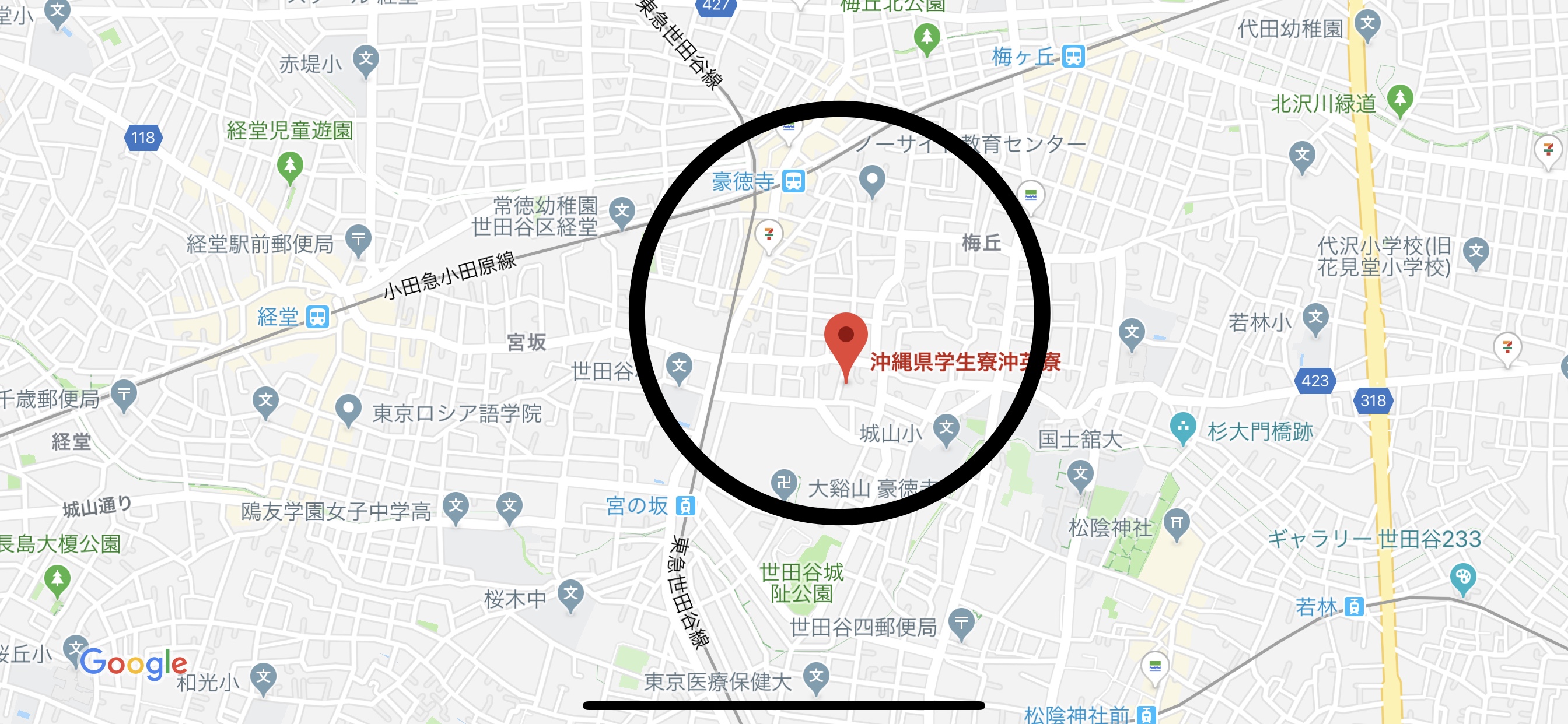Open the 長島大榎公園 park marker
This screenshot has width=1568, height=724.
57,579
